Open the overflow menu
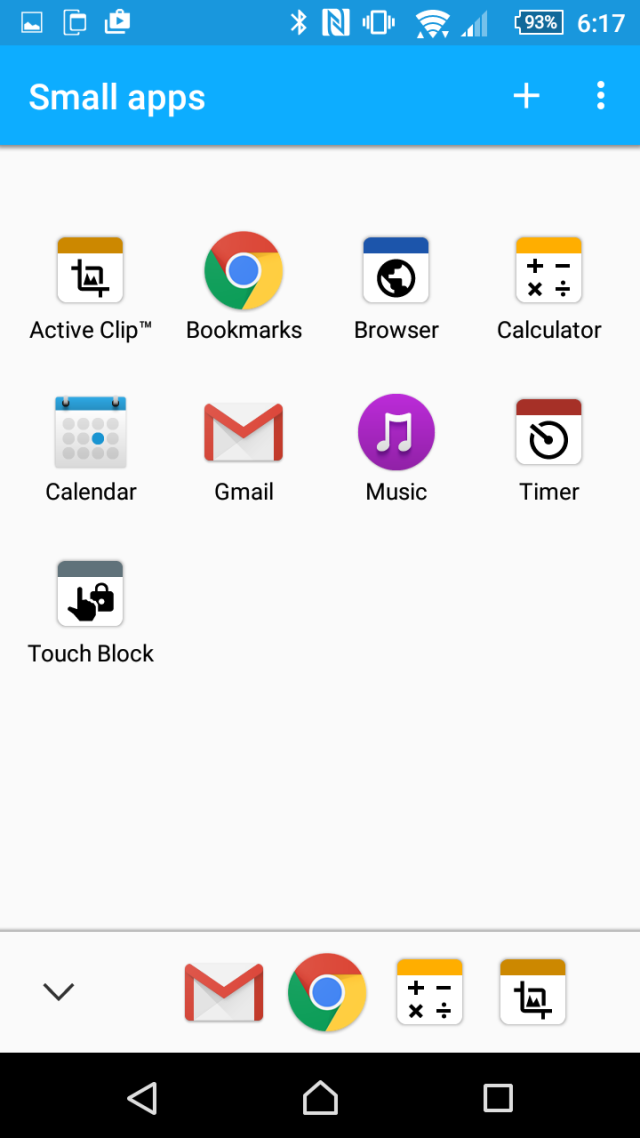Screen dimensions: 640x1138 tap(600, 96)
